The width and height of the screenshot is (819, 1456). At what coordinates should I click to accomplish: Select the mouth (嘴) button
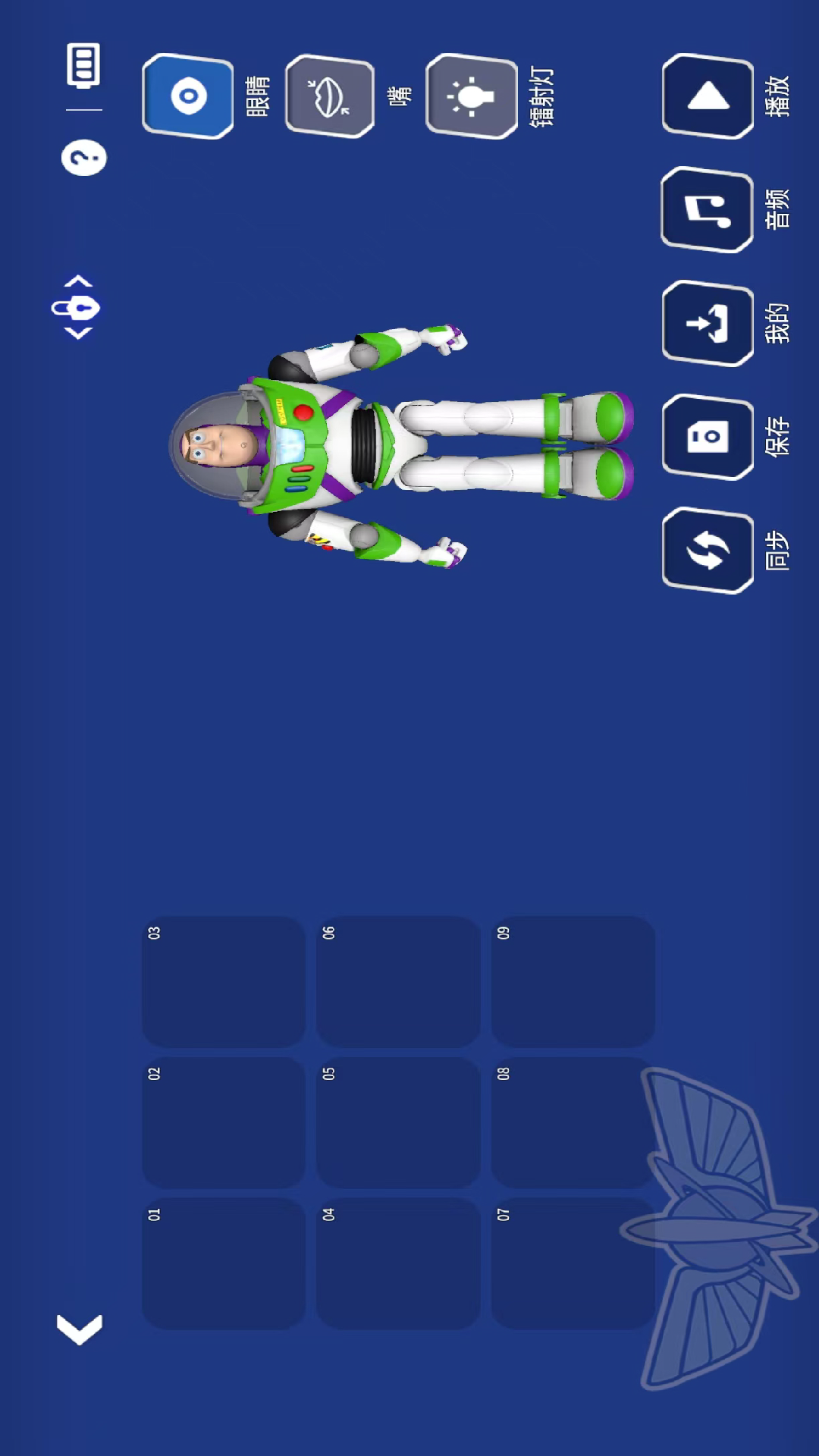[x=330, y=96]
